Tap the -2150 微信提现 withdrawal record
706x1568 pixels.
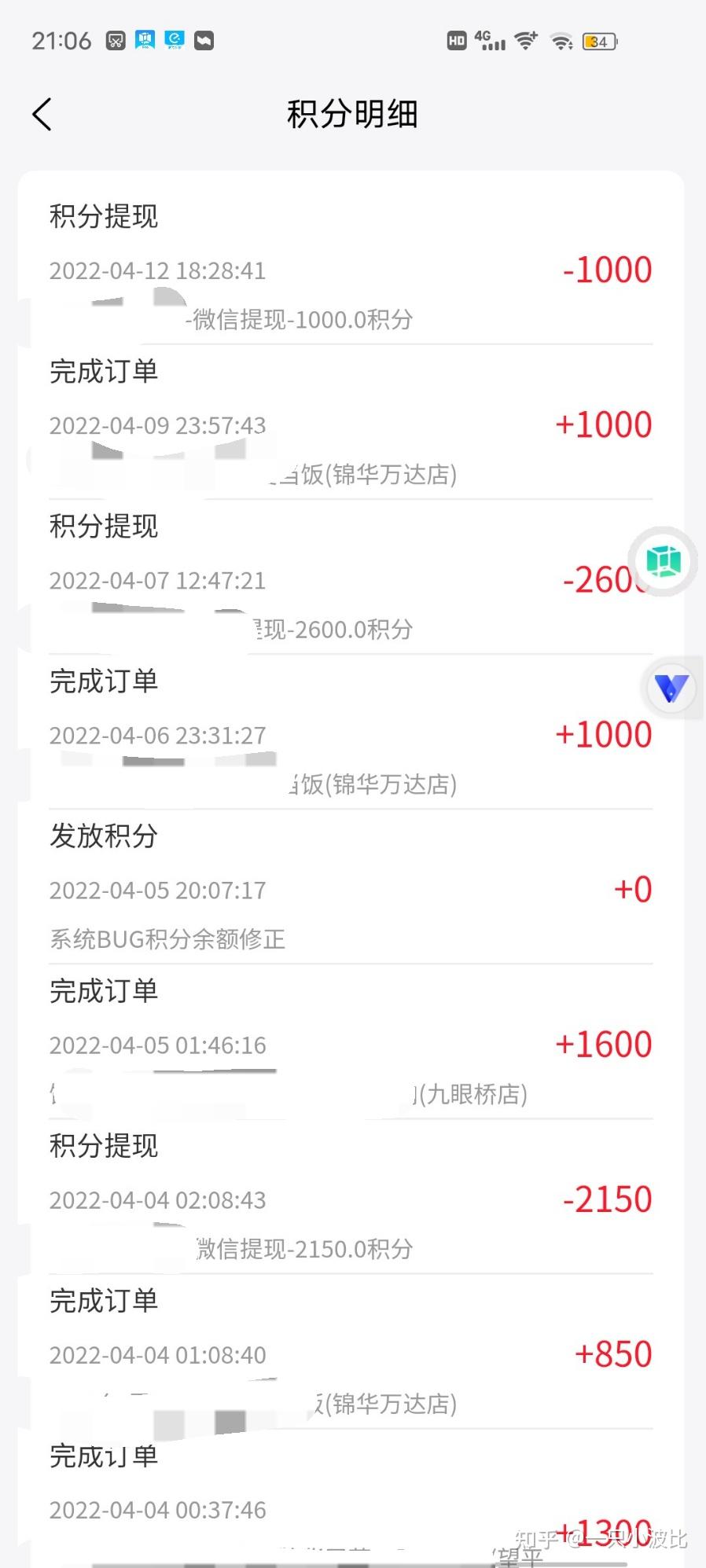352,1199
